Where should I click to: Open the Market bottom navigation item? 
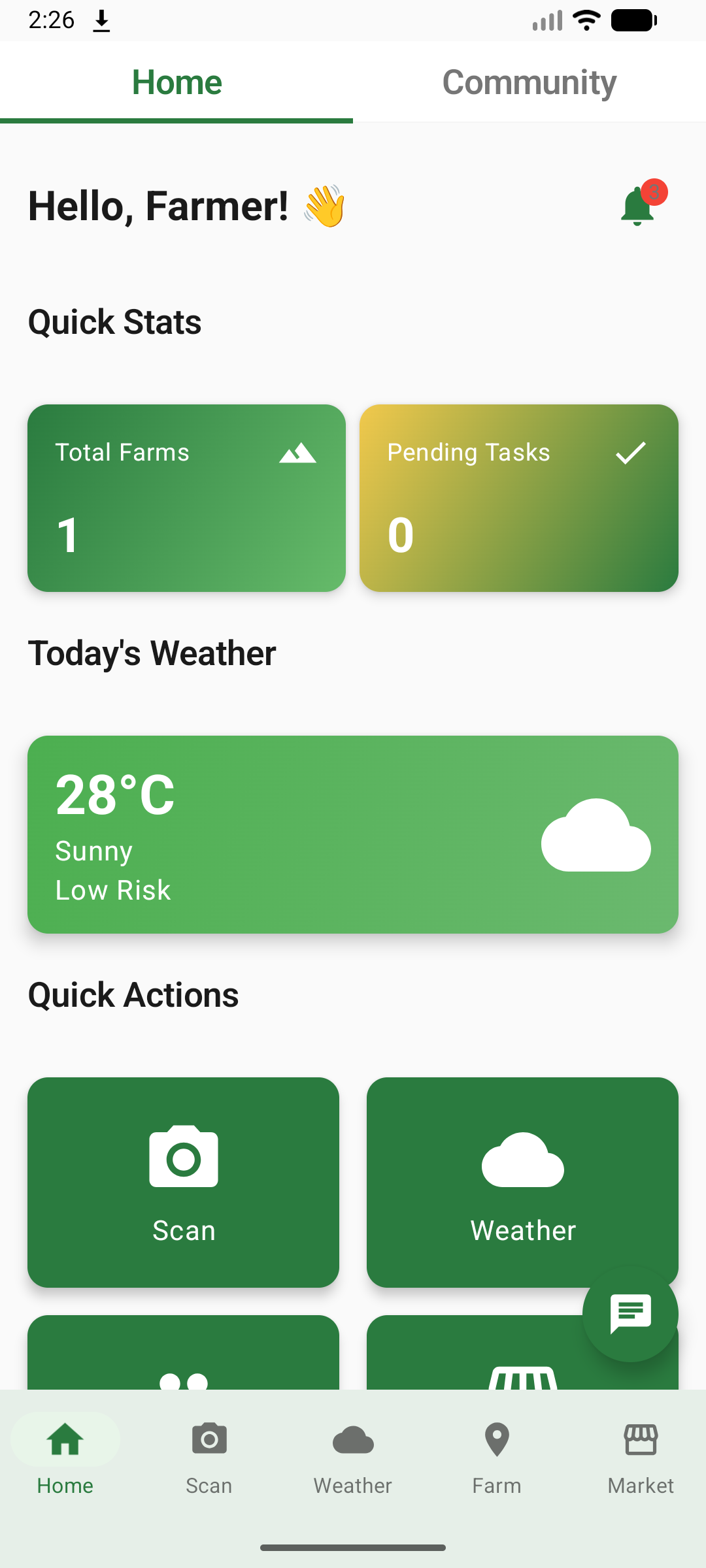tap(641, 1458)
